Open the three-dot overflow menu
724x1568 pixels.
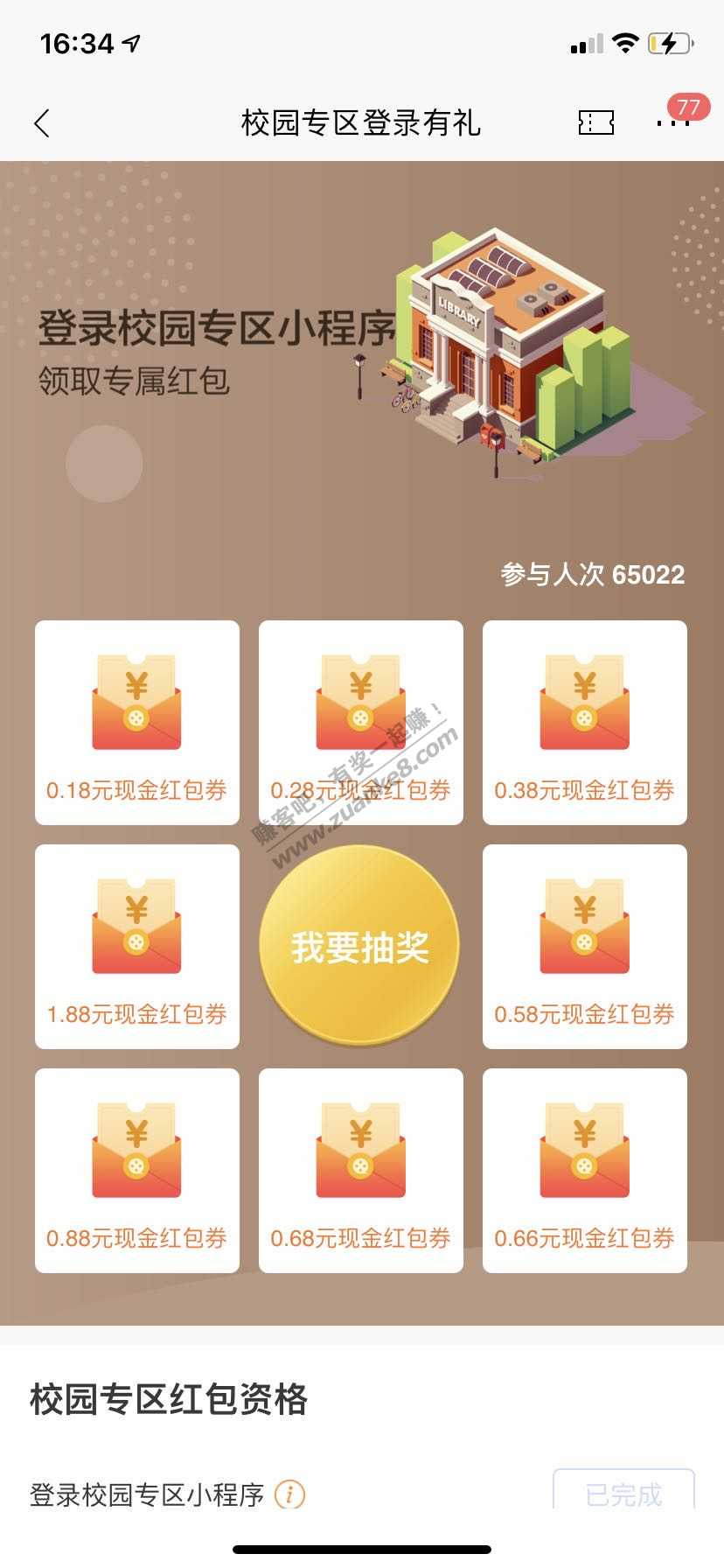[x=672, y=122]
